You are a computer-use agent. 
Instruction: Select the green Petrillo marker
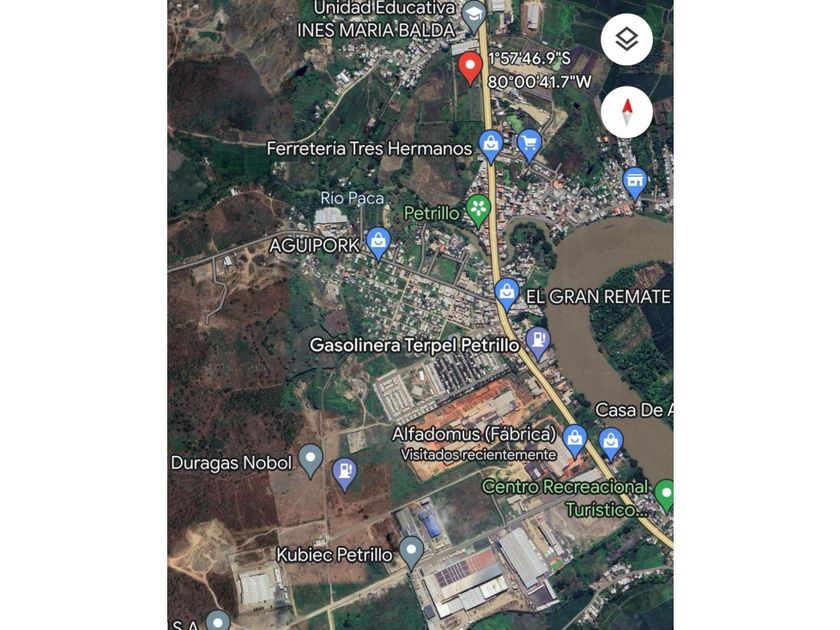point(479,209)
